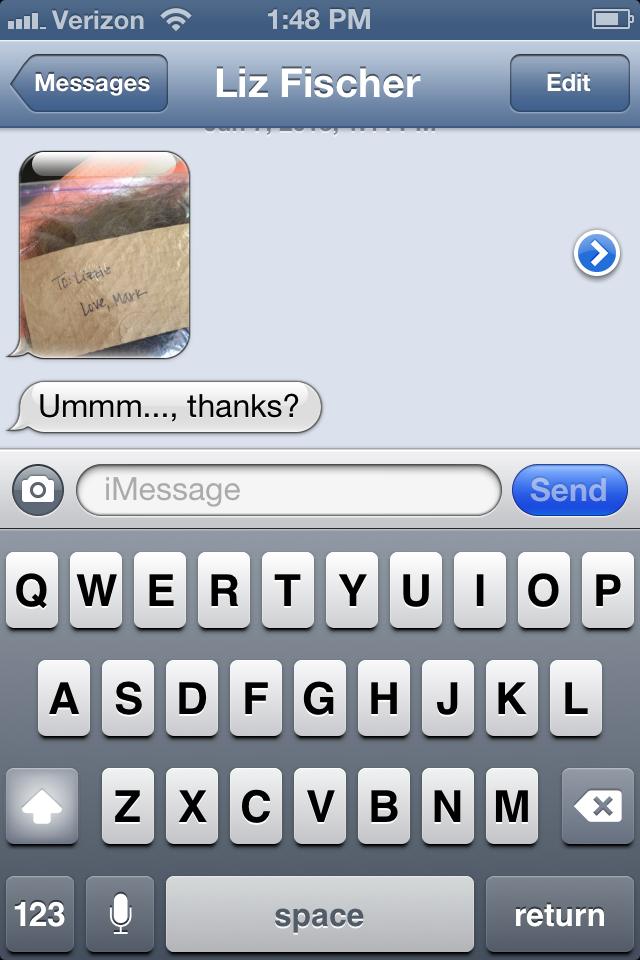Screen dimensions: 640x960
Task: Open the received photo attachment
Action: point(105,255)
